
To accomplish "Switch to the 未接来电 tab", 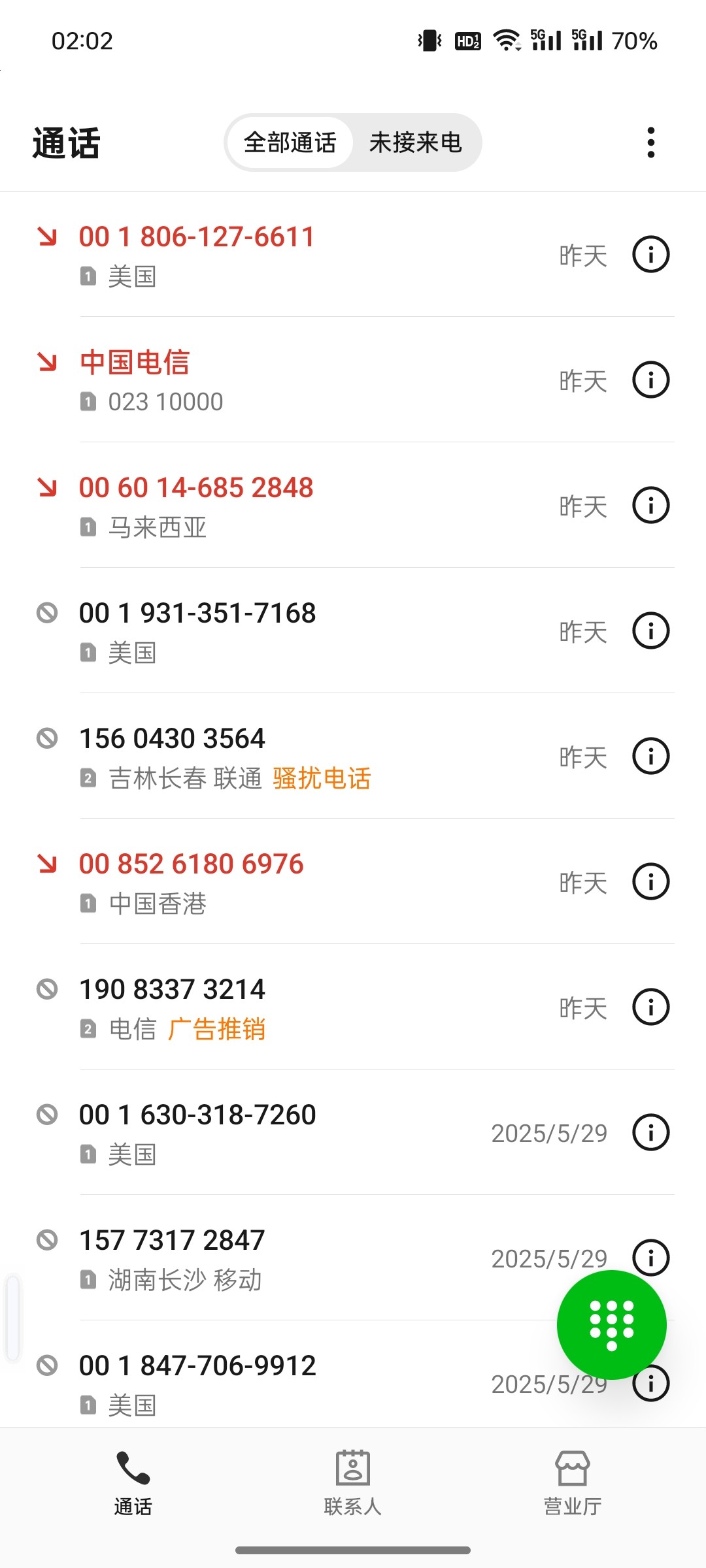I will tap(415, 142).
